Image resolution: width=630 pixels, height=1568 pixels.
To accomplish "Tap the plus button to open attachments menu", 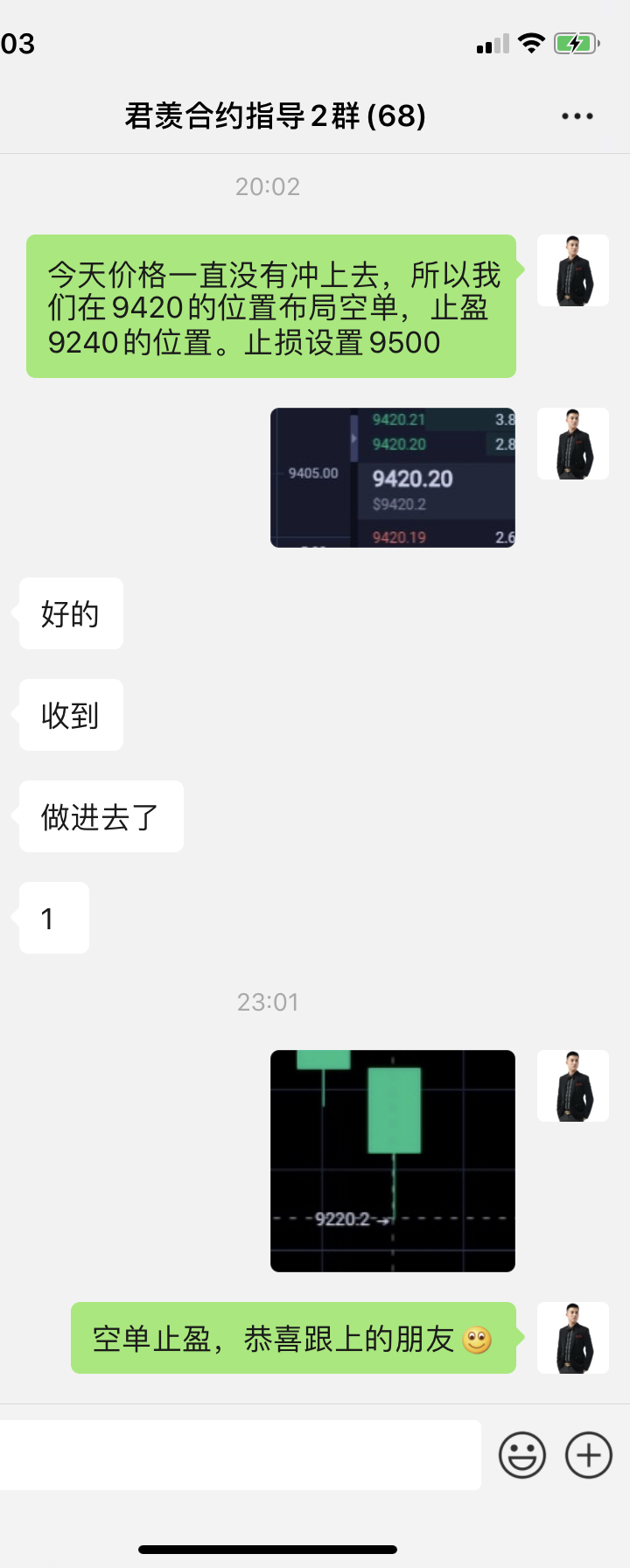I will [587, 1454].
